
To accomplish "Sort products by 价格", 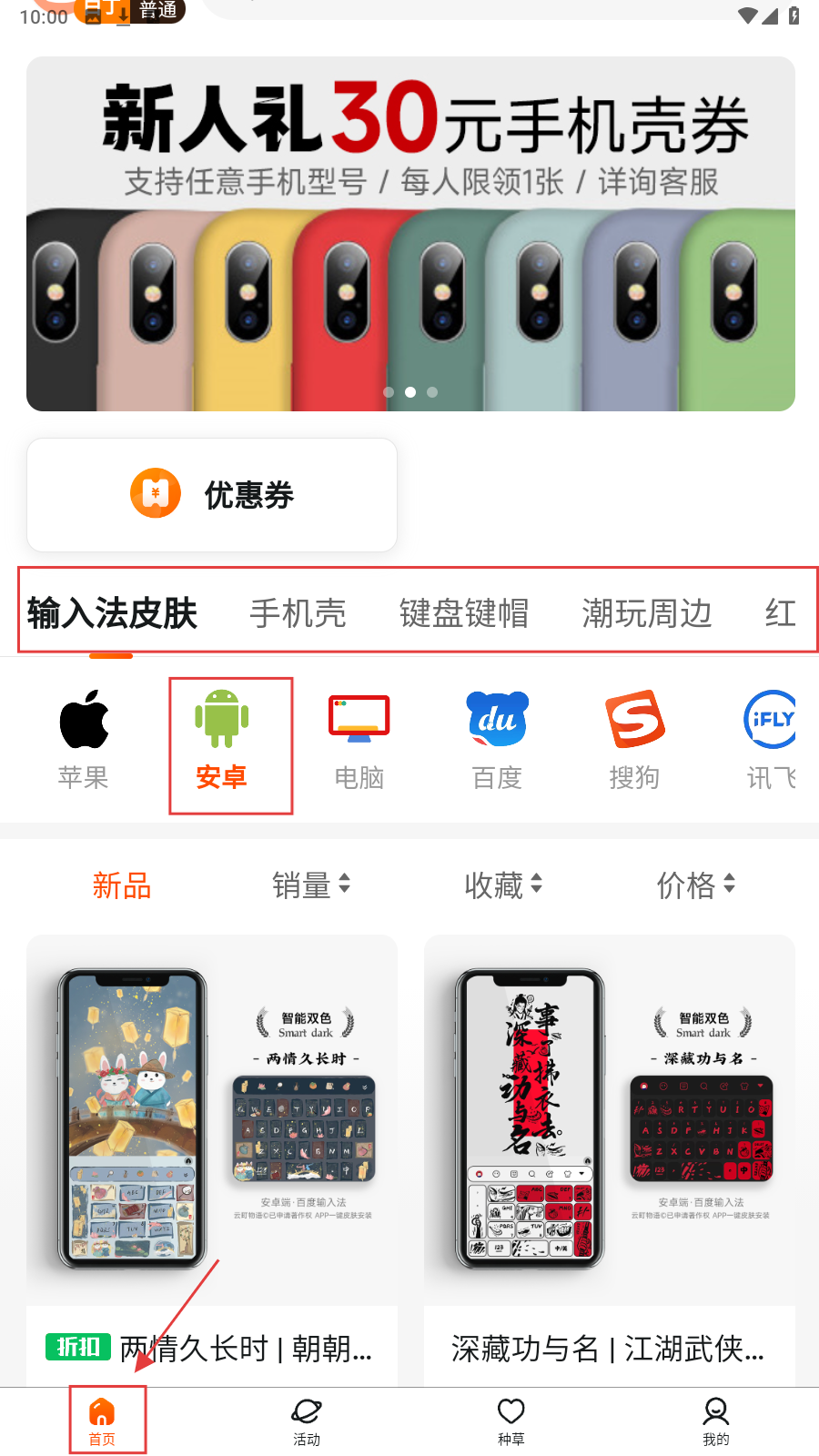I will tap(696, 885).
